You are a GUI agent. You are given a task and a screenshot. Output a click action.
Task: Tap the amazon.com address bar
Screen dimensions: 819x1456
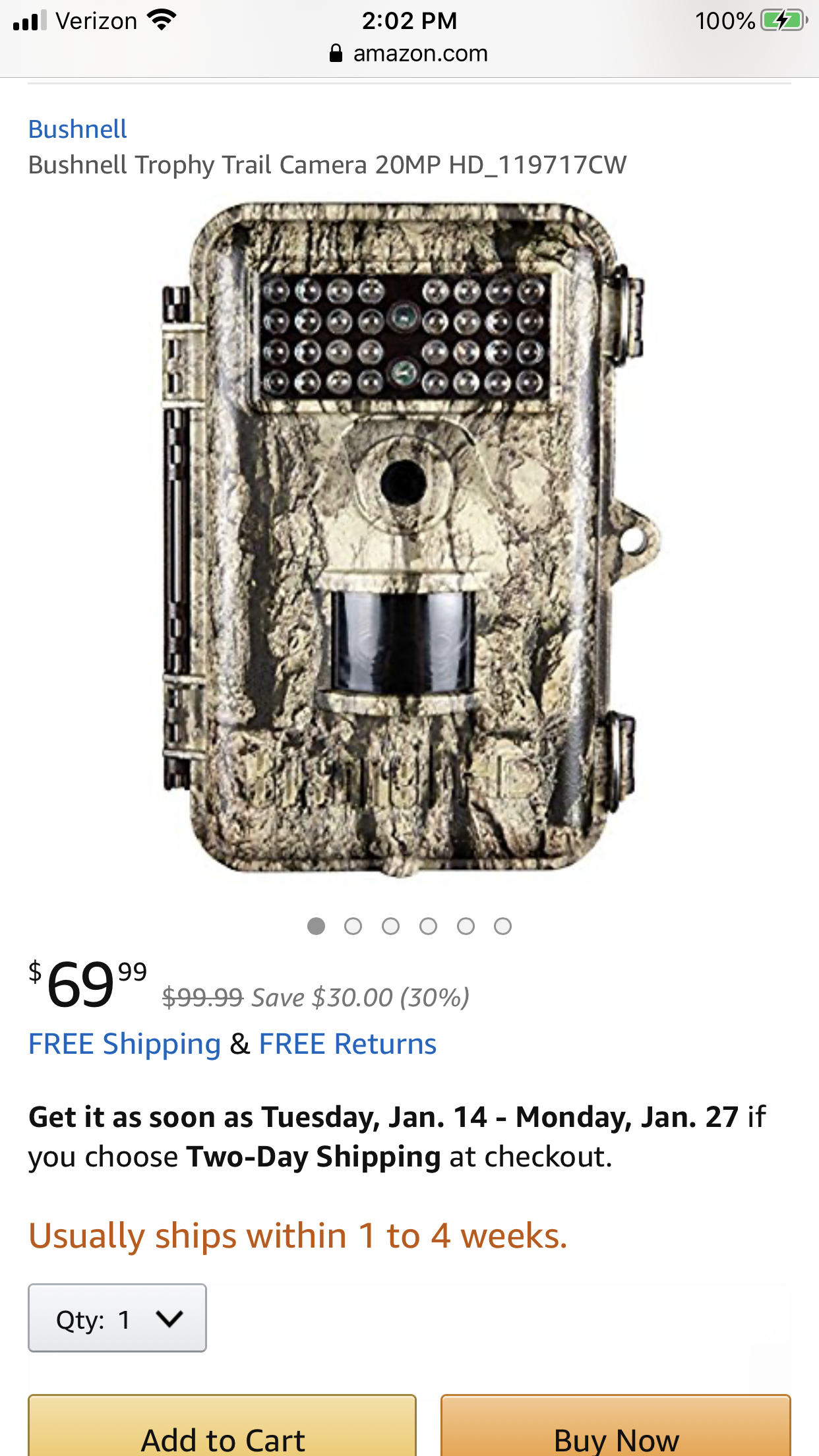click(x=409, y=53)
